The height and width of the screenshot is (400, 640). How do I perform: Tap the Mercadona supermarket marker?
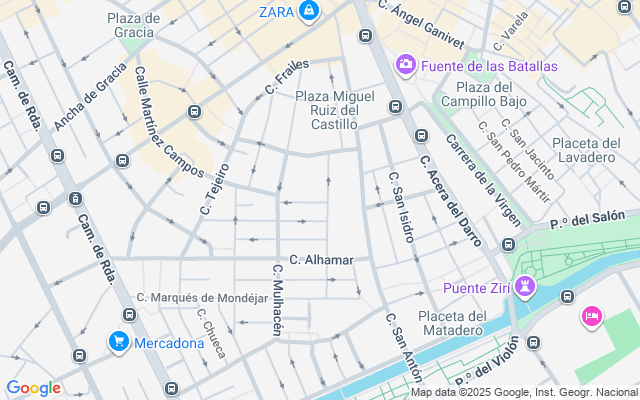click(x=119, y=343)
